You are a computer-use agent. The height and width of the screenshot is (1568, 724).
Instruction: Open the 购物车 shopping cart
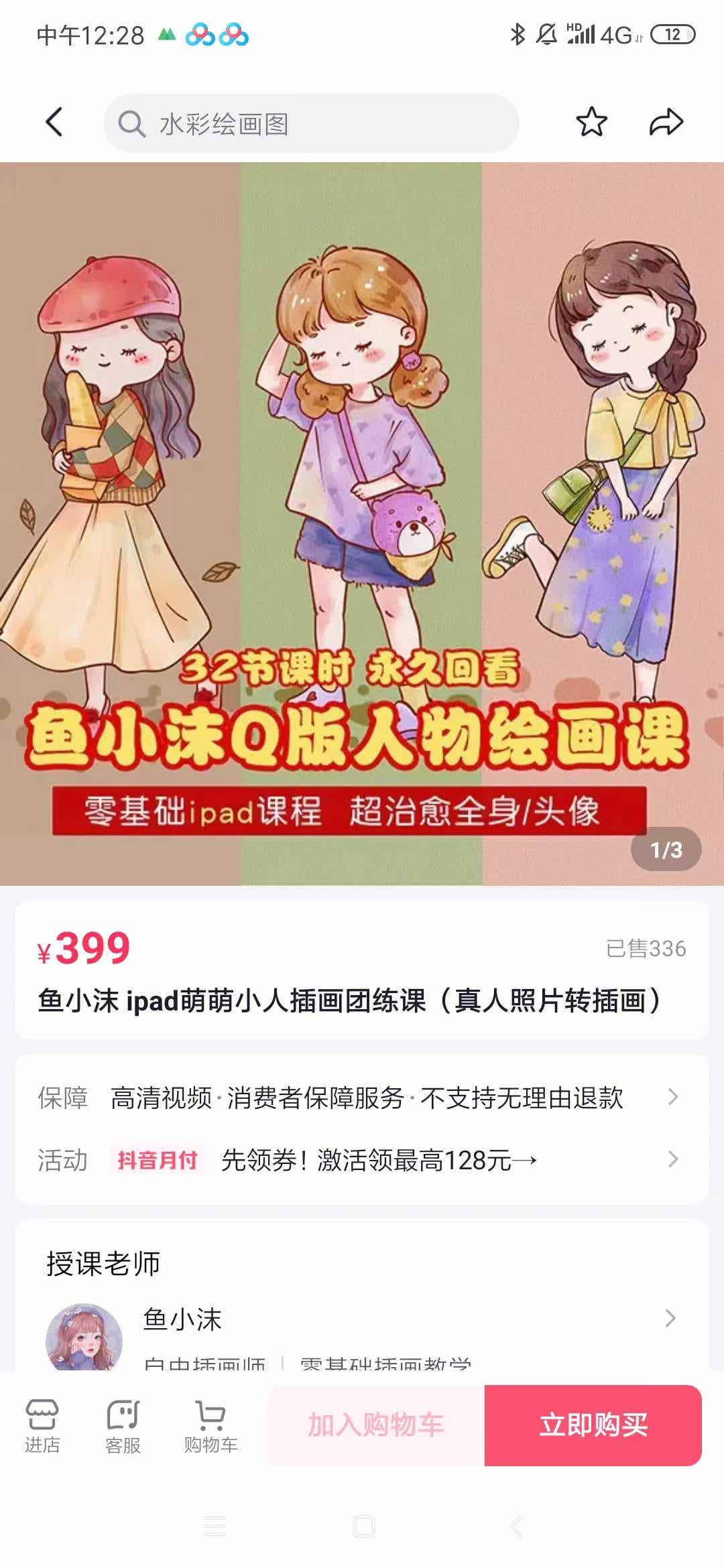tap(210, 1426)
